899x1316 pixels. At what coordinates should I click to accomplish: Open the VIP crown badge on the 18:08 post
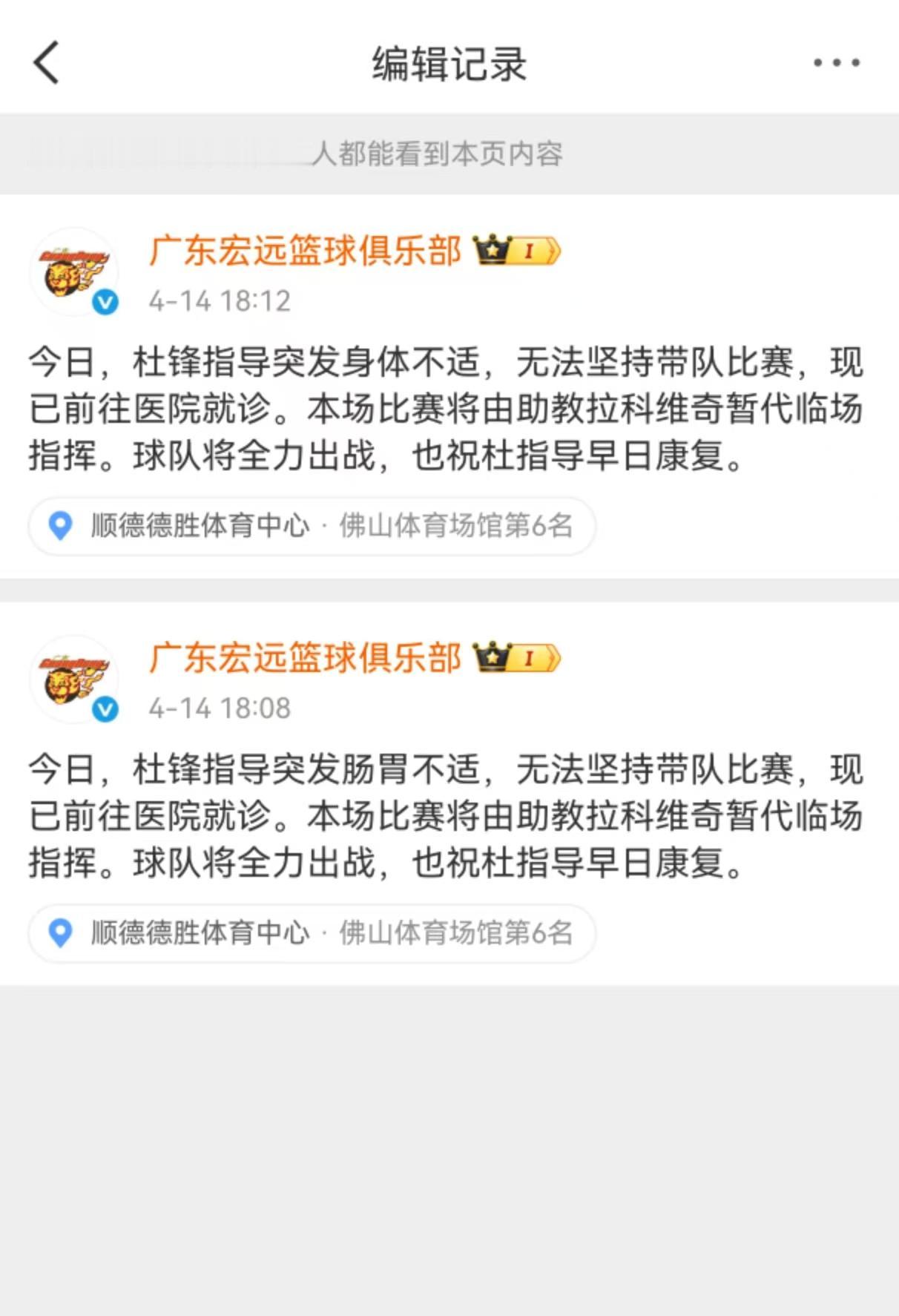click(x=493, y=659)
